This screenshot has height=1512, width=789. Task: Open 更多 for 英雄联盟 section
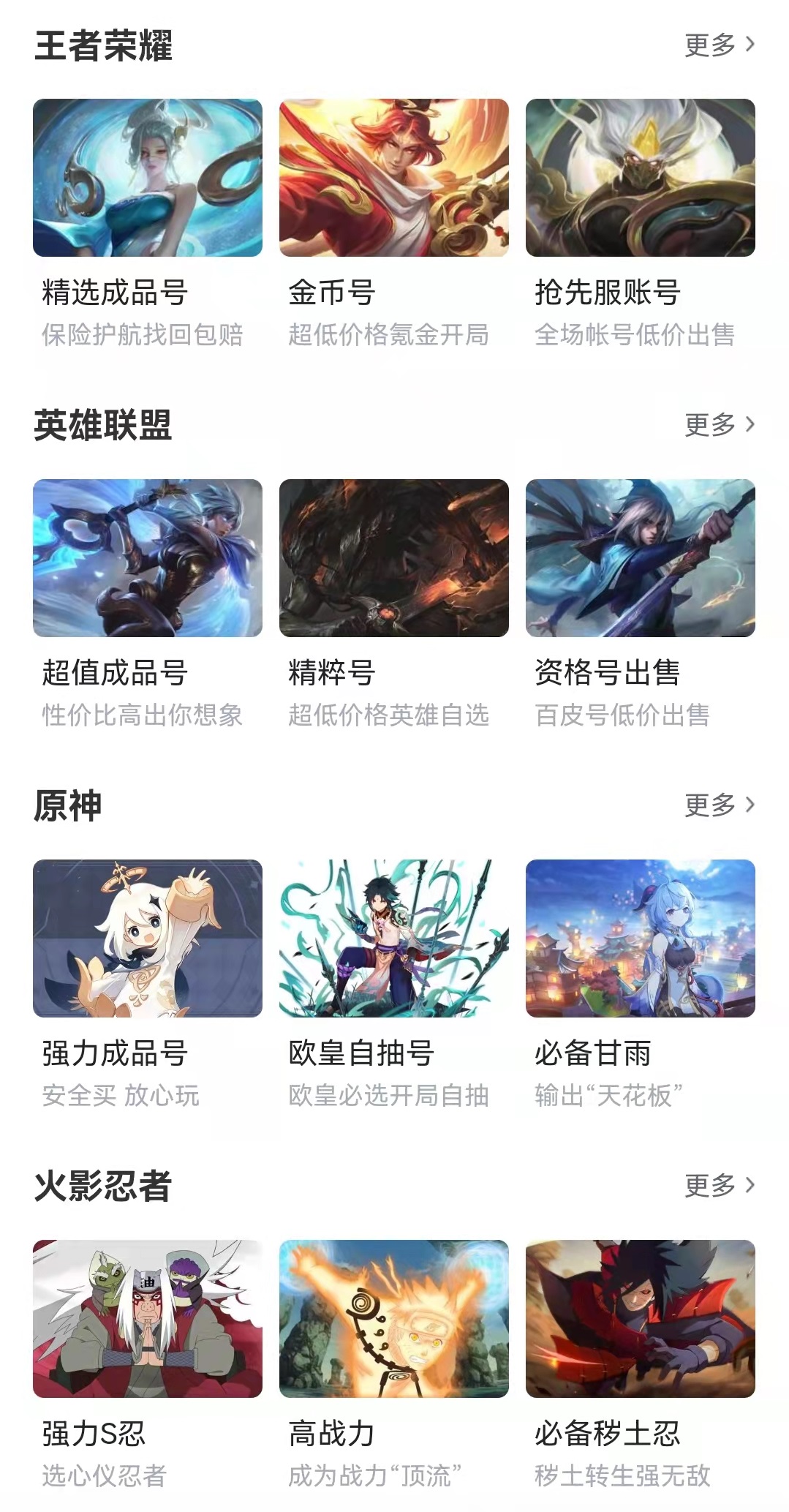point(719,425)
